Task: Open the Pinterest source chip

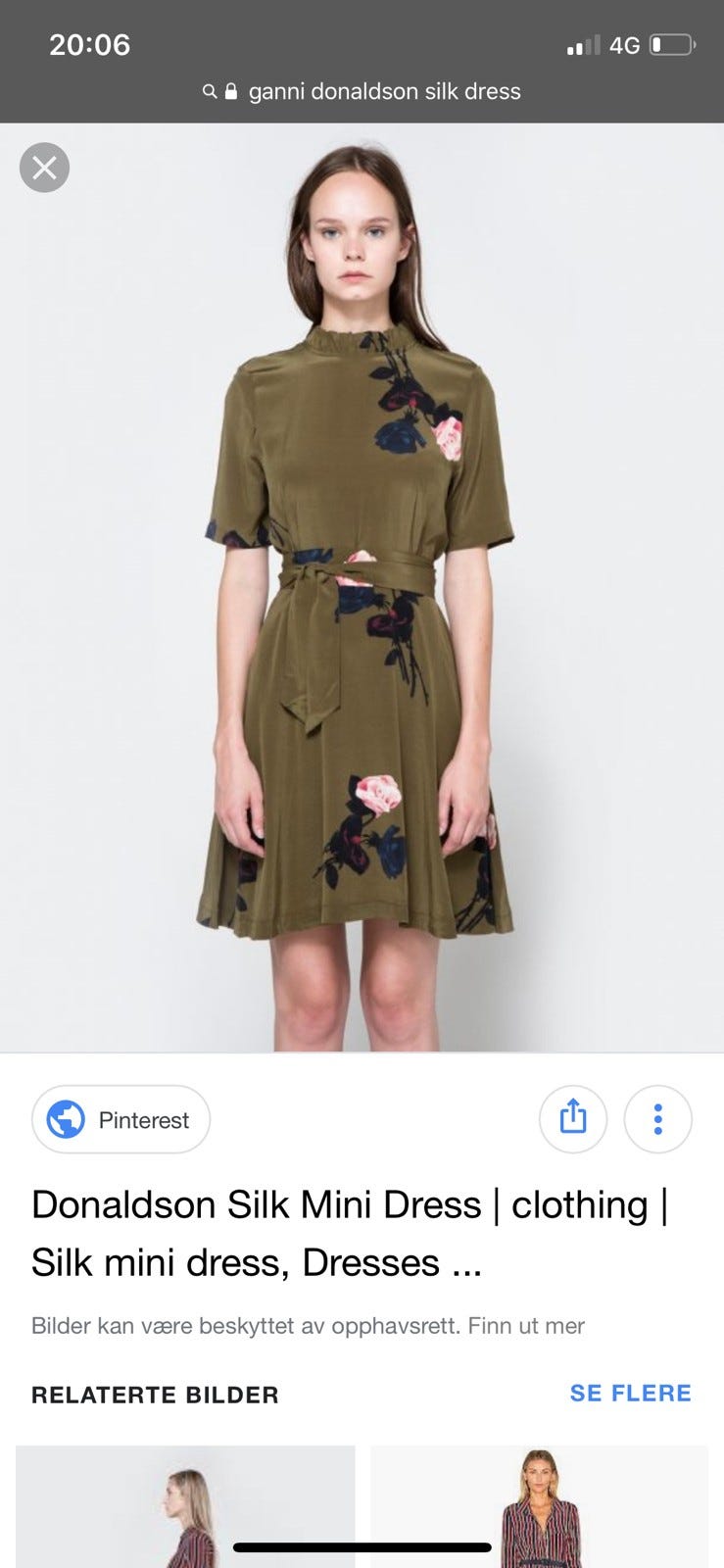Action: (x=121, y=1119)
